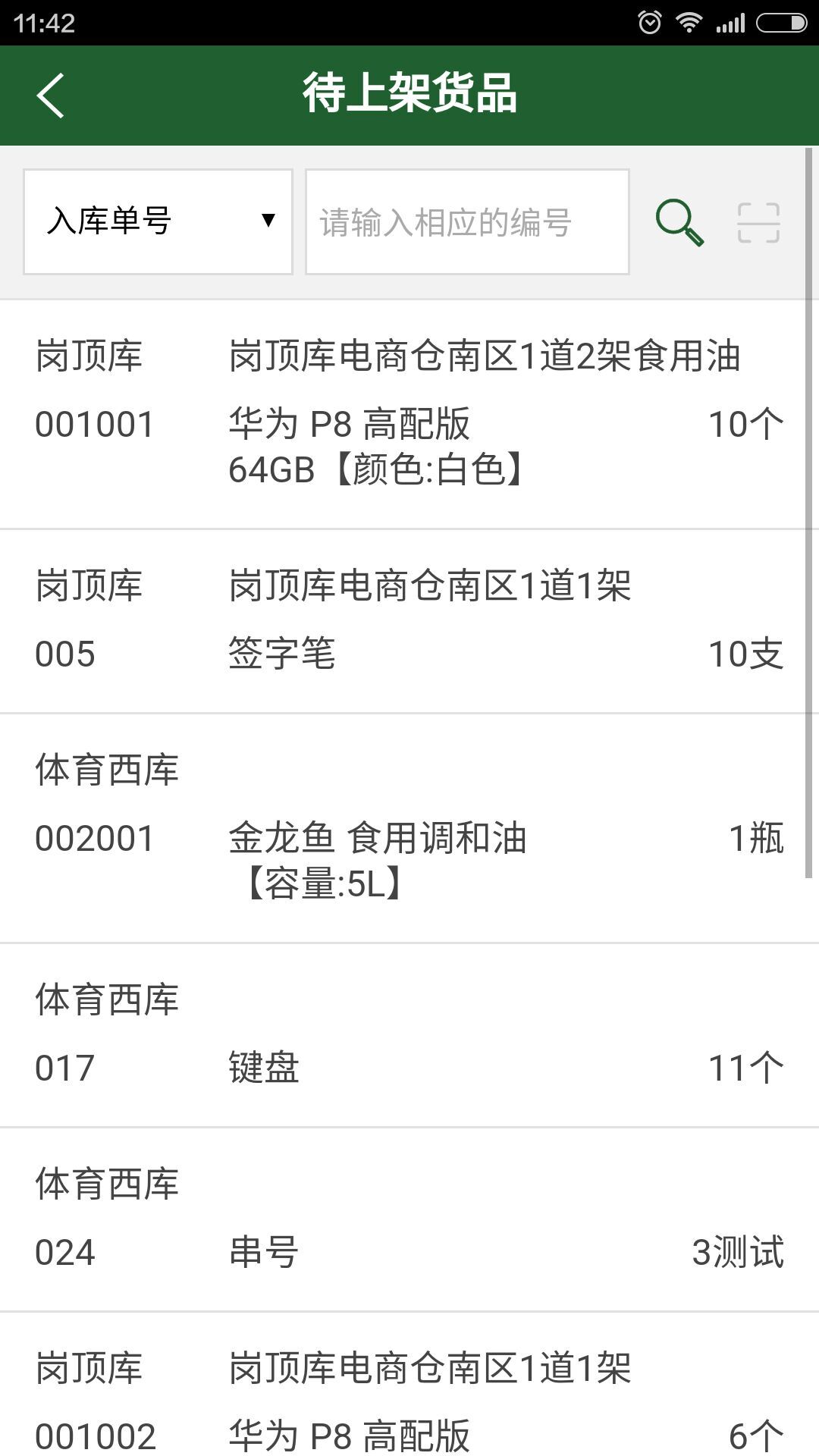This screenshot has height=1456, width=819.
Task: Select item 024 串号
Action: [409, 1219]
